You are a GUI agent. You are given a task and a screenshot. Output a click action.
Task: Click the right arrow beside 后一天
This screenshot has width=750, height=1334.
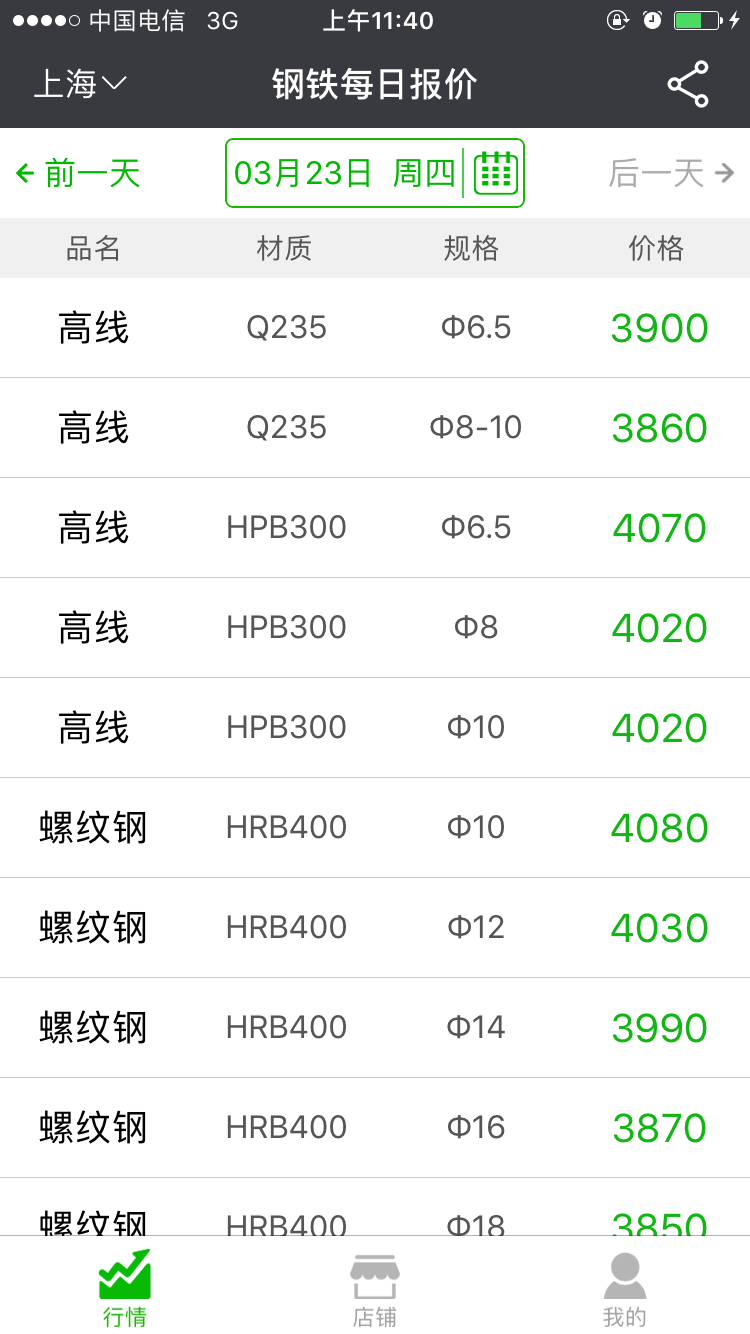point(723,172)
